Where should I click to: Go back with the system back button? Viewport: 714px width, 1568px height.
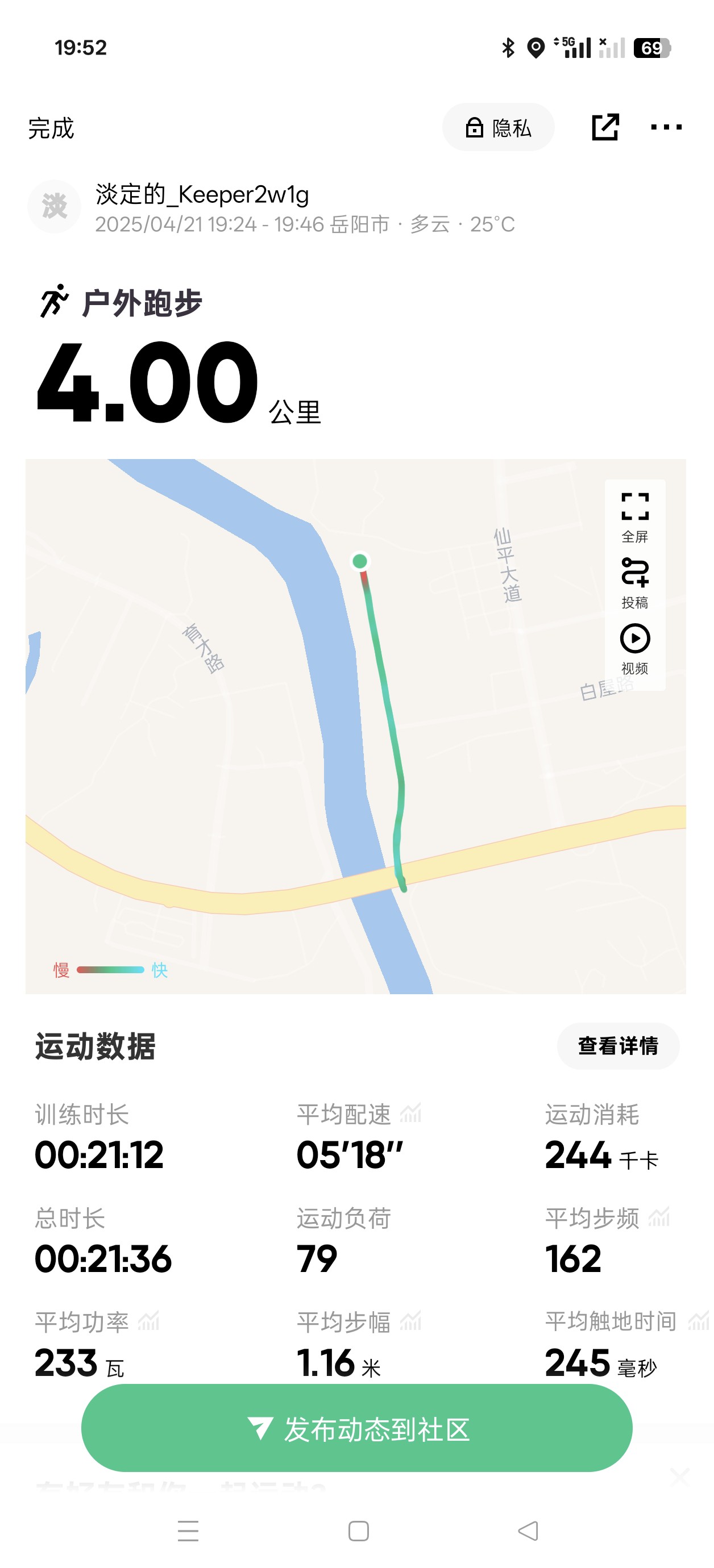pos(528,1531)
